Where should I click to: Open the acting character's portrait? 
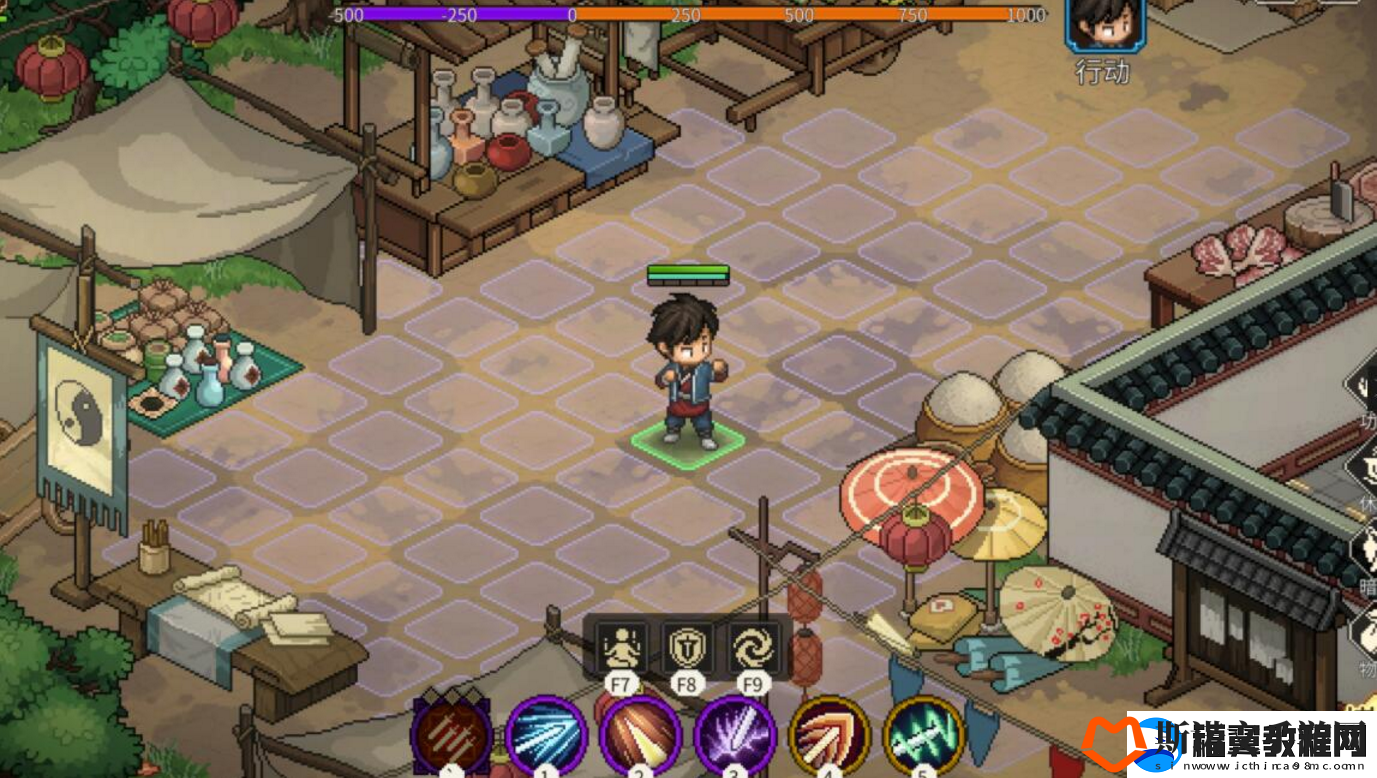point(1104,24)
